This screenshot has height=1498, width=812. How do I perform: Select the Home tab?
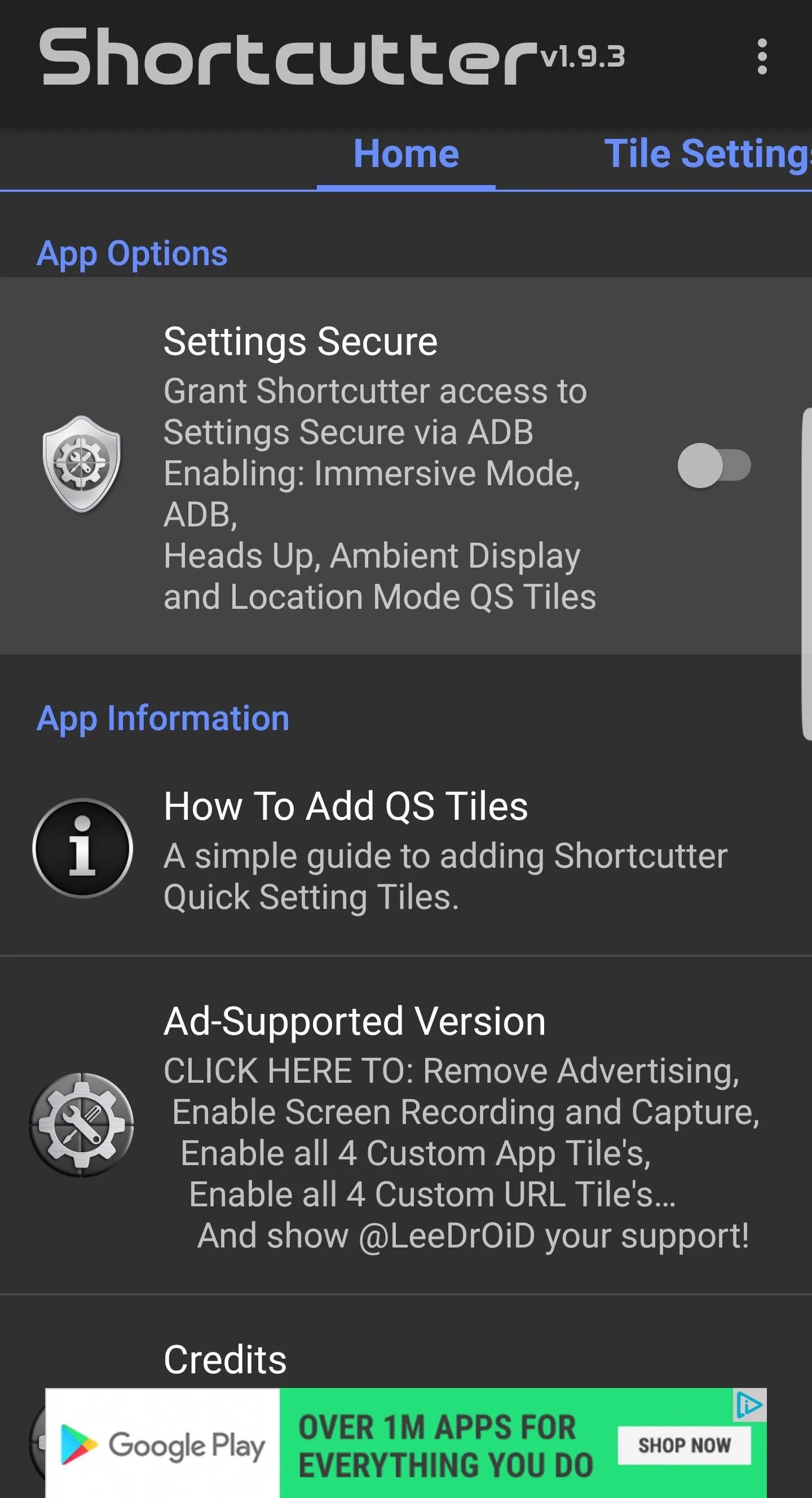click(407, 154)
